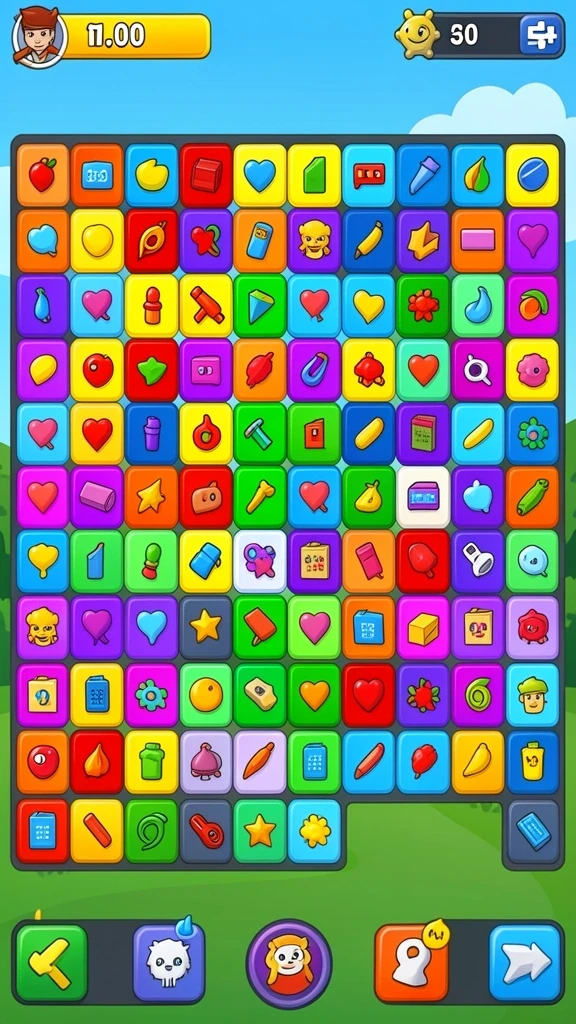The image size is (576, 1024).
Task: Tap the red apple tile on orange
Action: (43, 175)
